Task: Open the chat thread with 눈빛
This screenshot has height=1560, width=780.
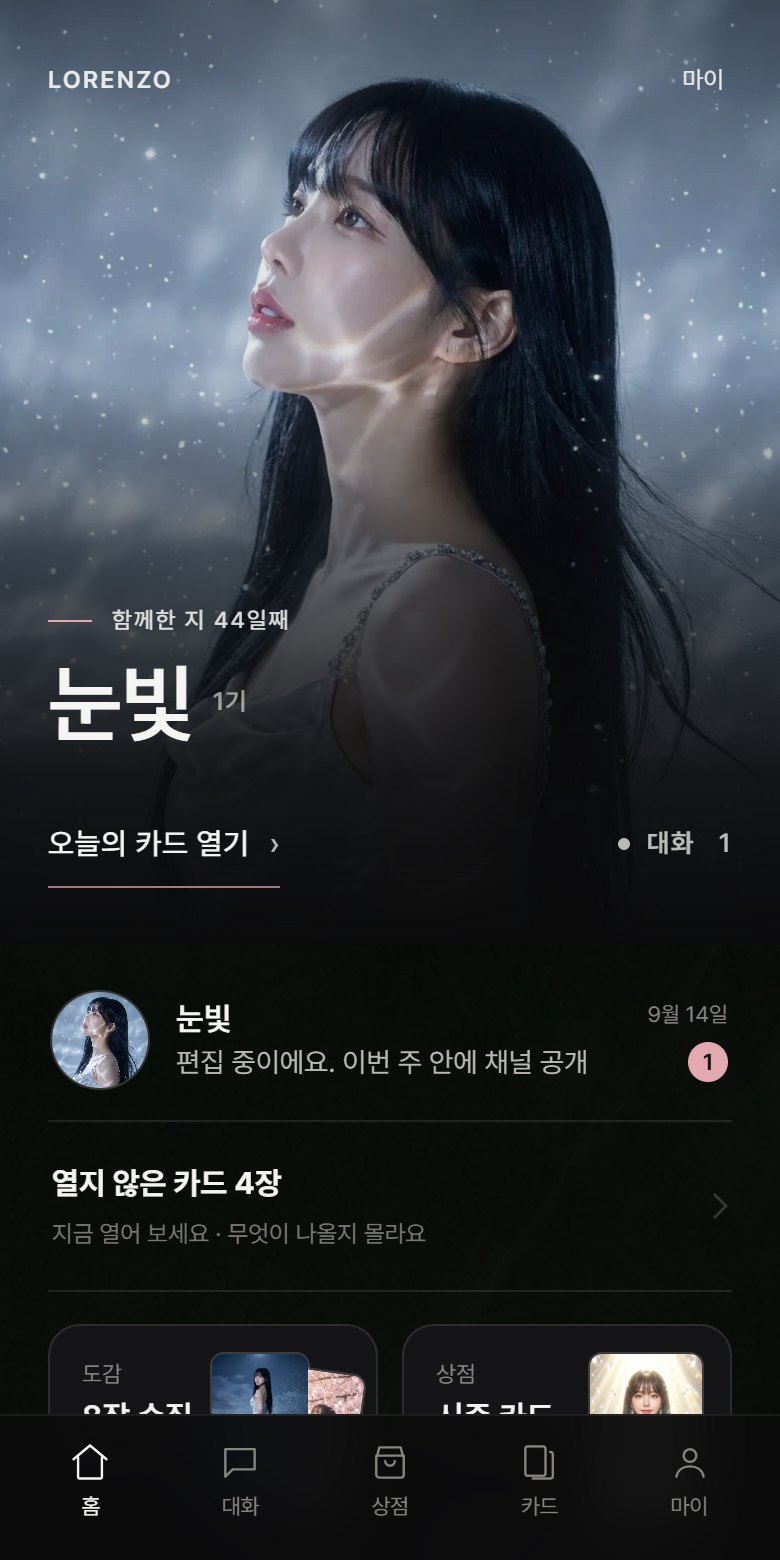Action: pyautogui.click(x=390, y=1040)
